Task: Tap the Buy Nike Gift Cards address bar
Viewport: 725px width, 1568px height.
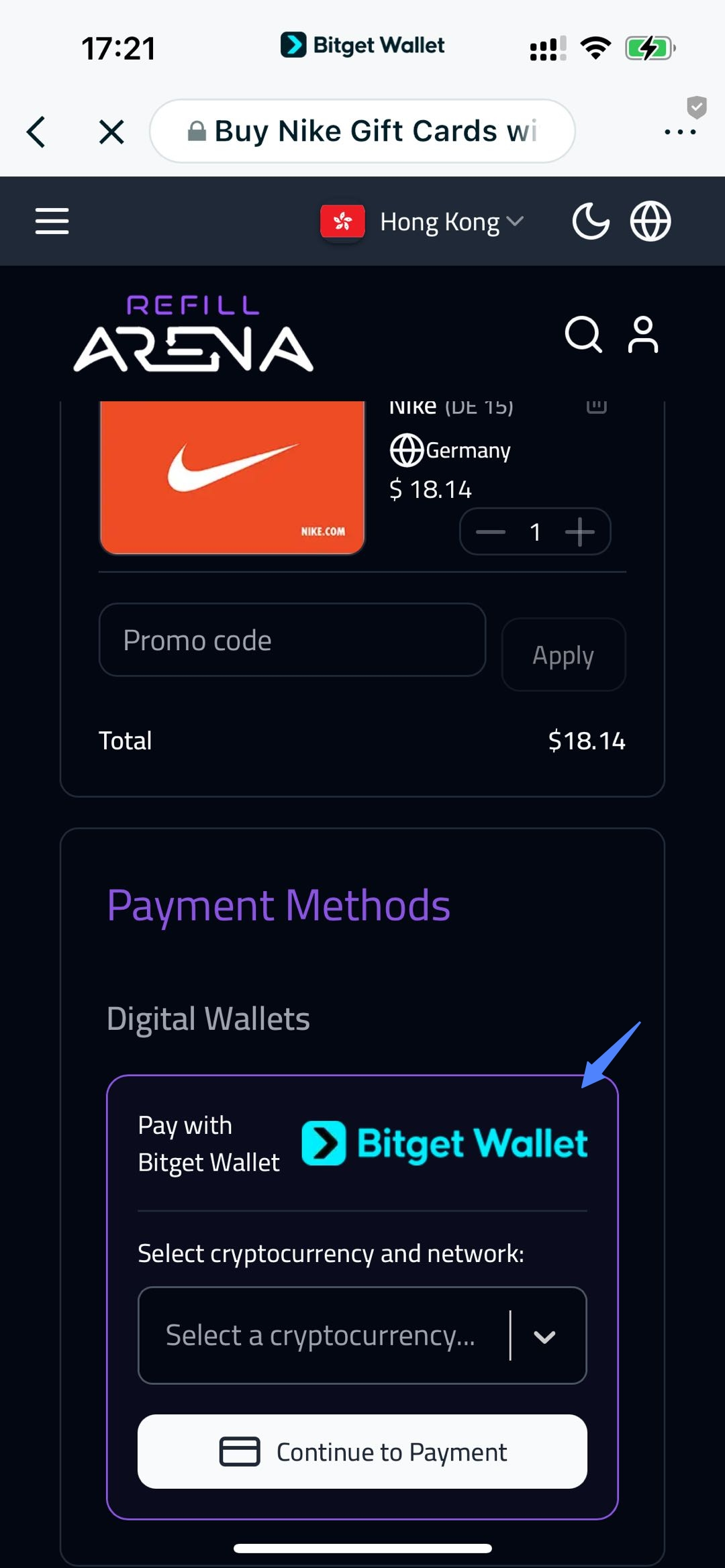Action: pyautogui.click(x=362, y=132)
